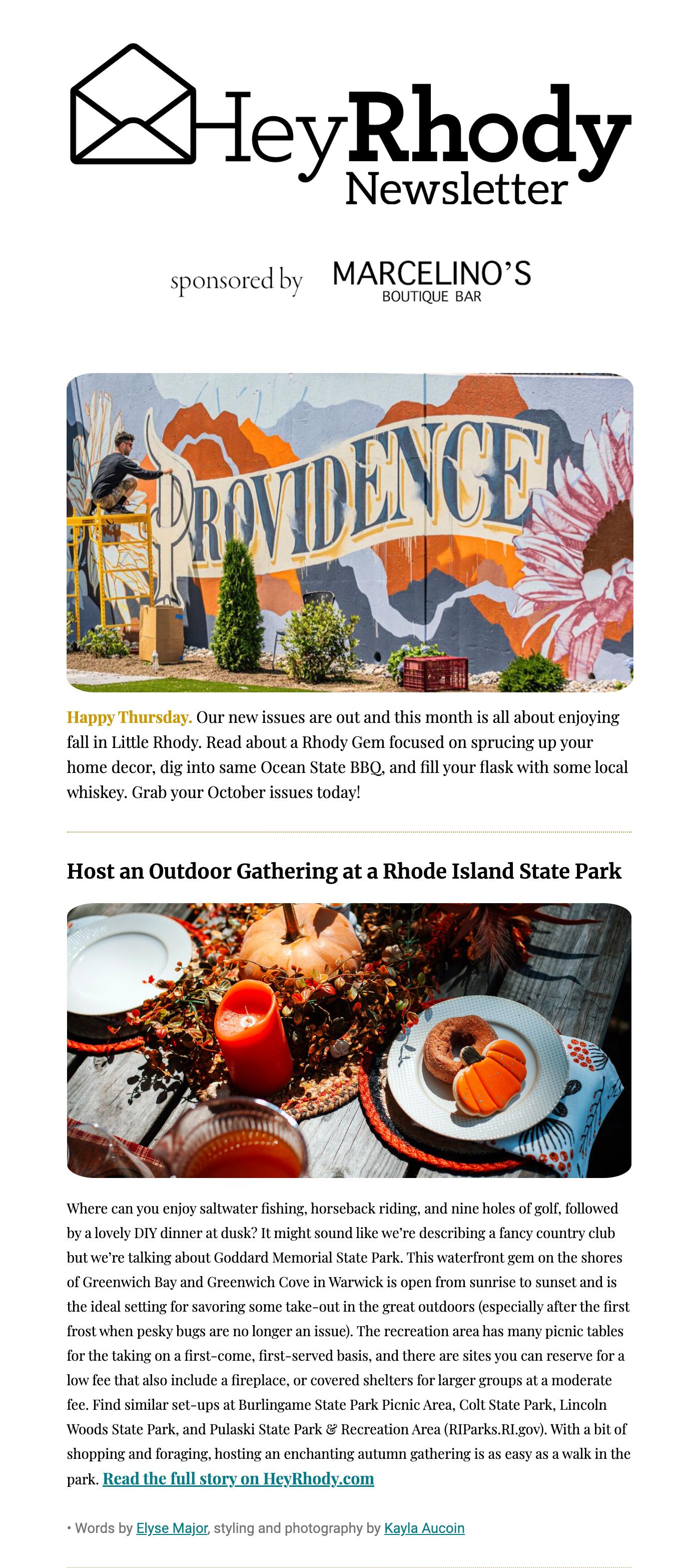Image resolution: width=694 pixels, height=1568 pixels.
Task: Open Elyse Major's author link
Action: [172, 1528]
